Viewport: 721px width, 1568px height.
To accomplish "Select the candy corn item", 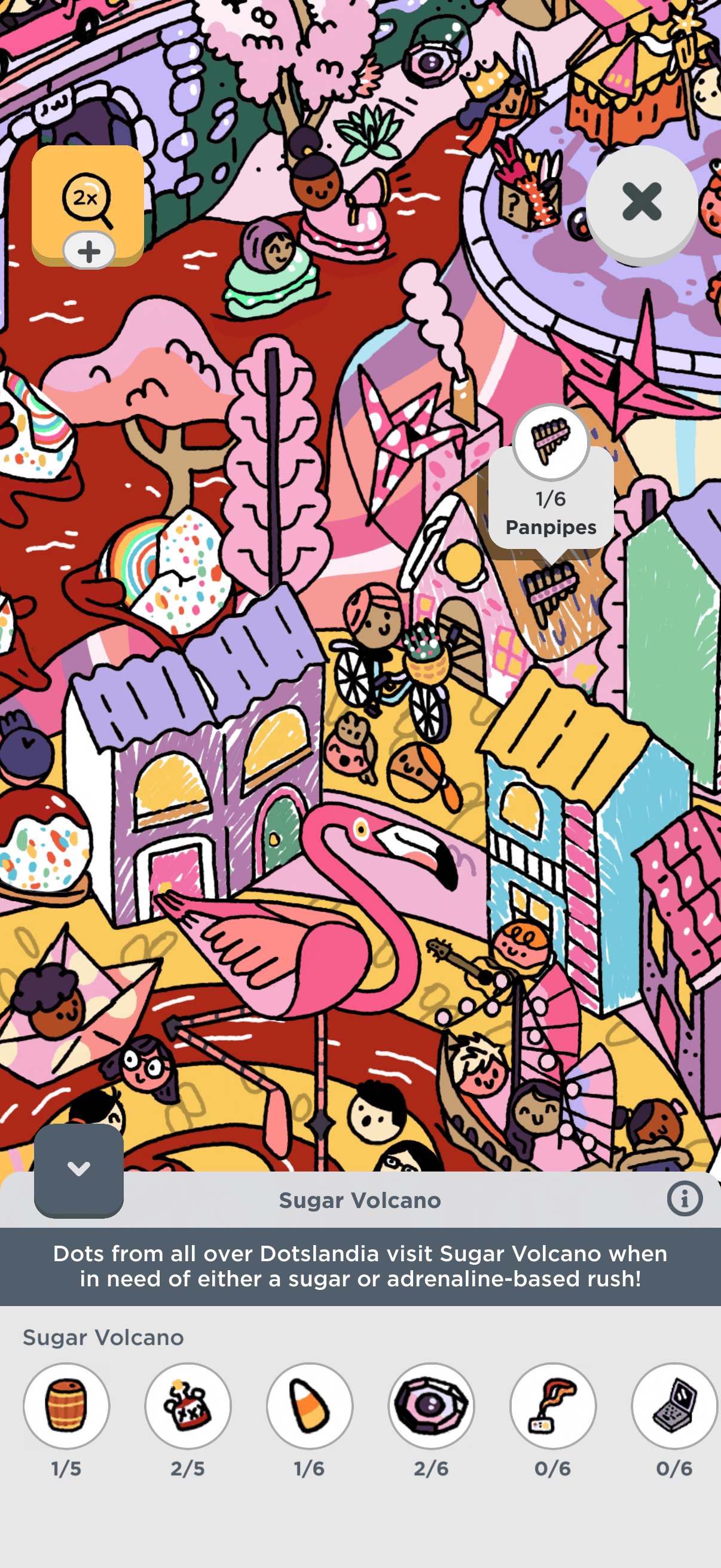I will point(310,1405).
